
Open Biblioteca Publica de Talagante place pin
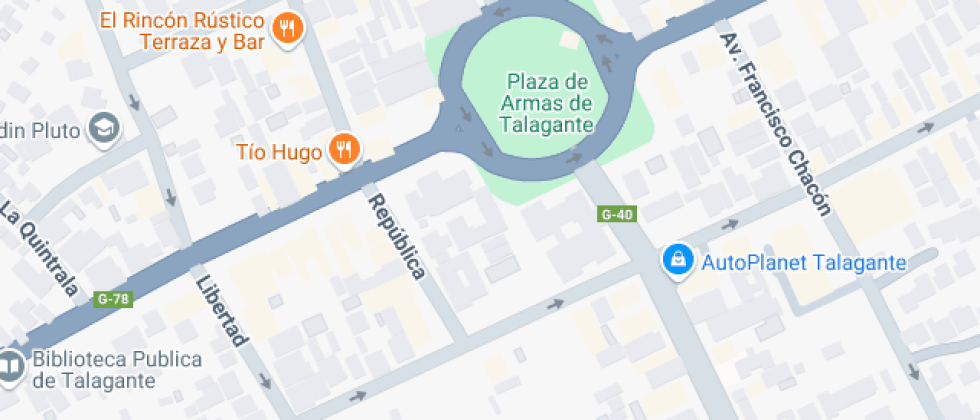coord(12,367)
